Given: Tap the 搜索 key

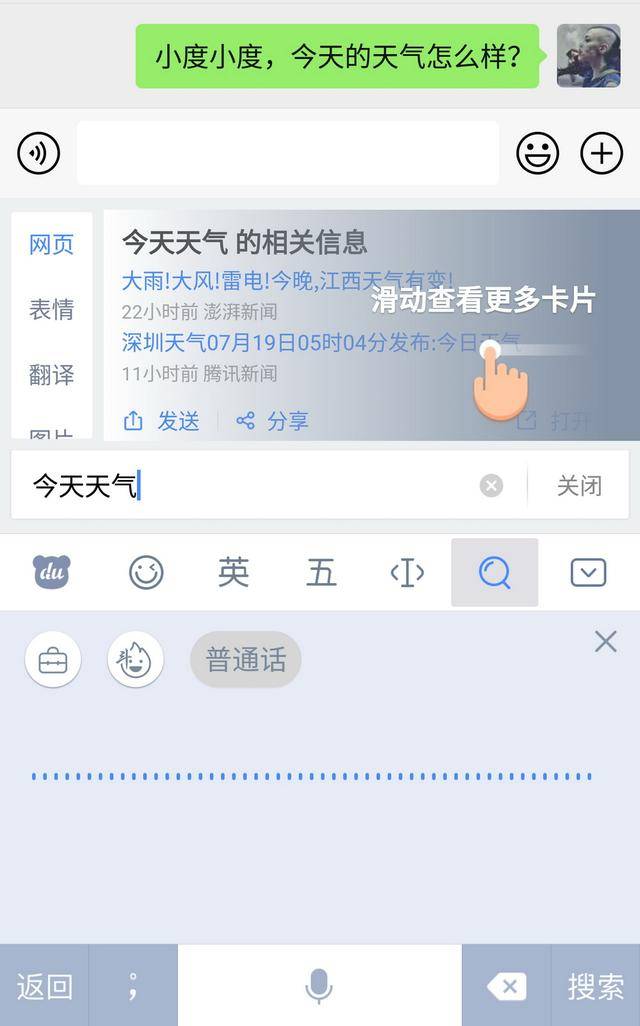Looking at the screenshot, I should (596, 986).
